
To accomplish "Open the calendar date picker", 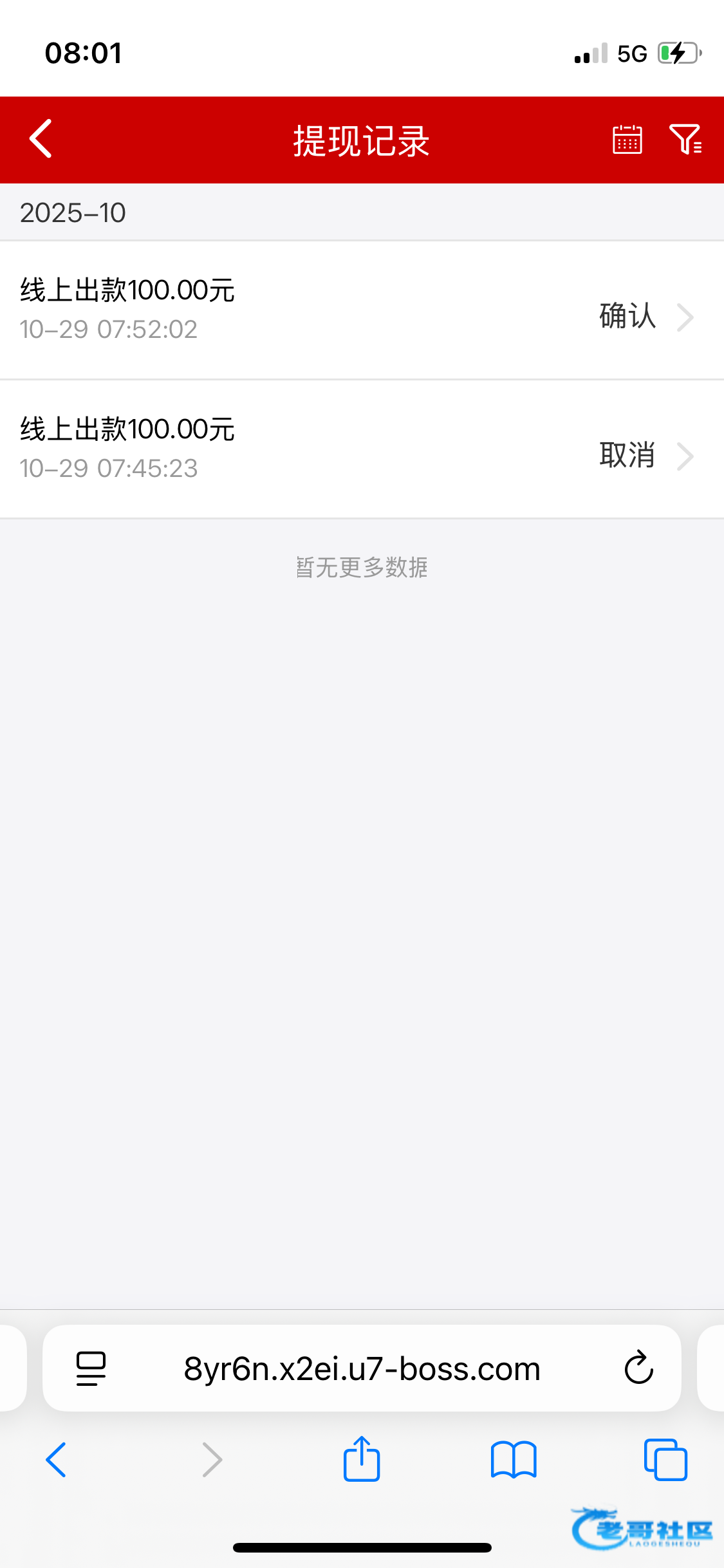I will coord(626,139).
